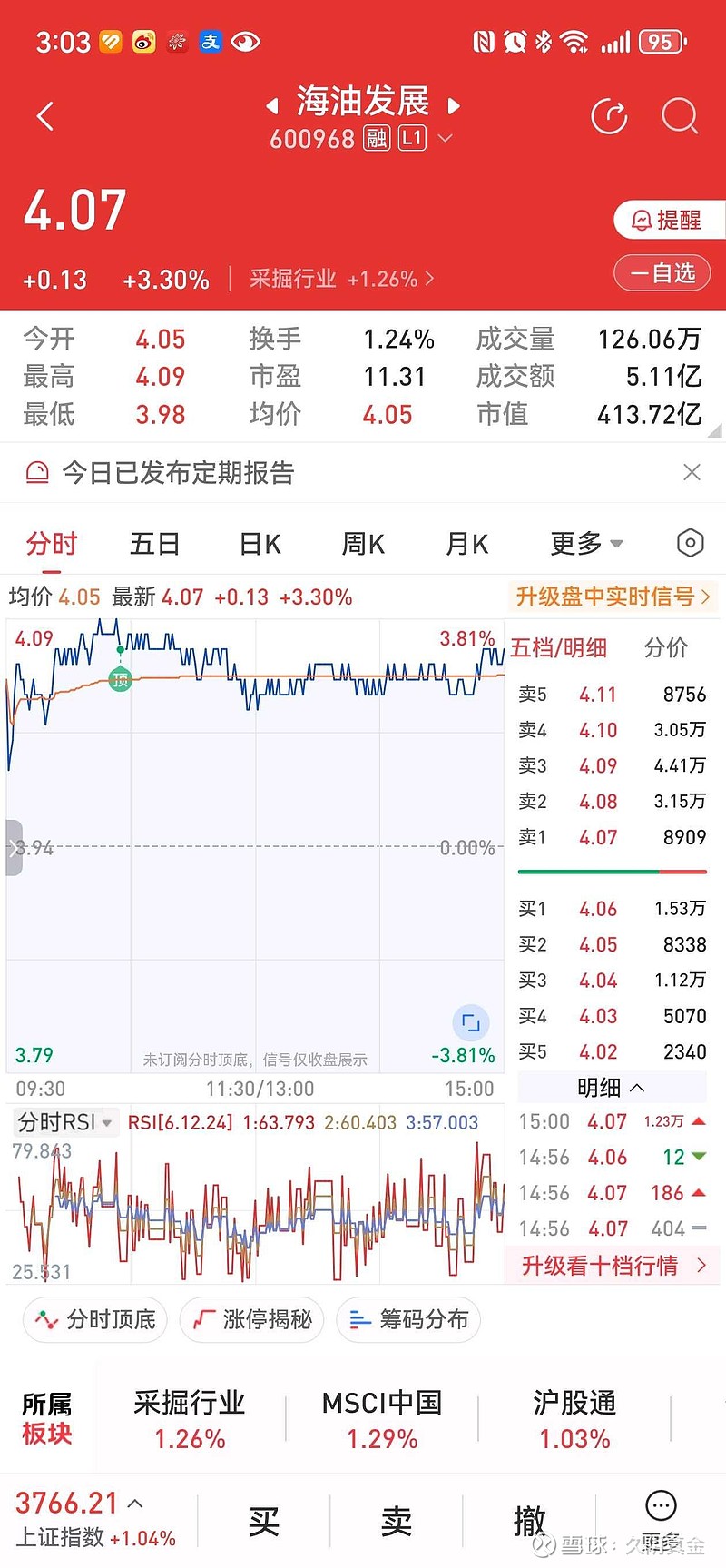
Task: Dismiss the 今日已发布定期报告 banner
Action: (692, 472)
